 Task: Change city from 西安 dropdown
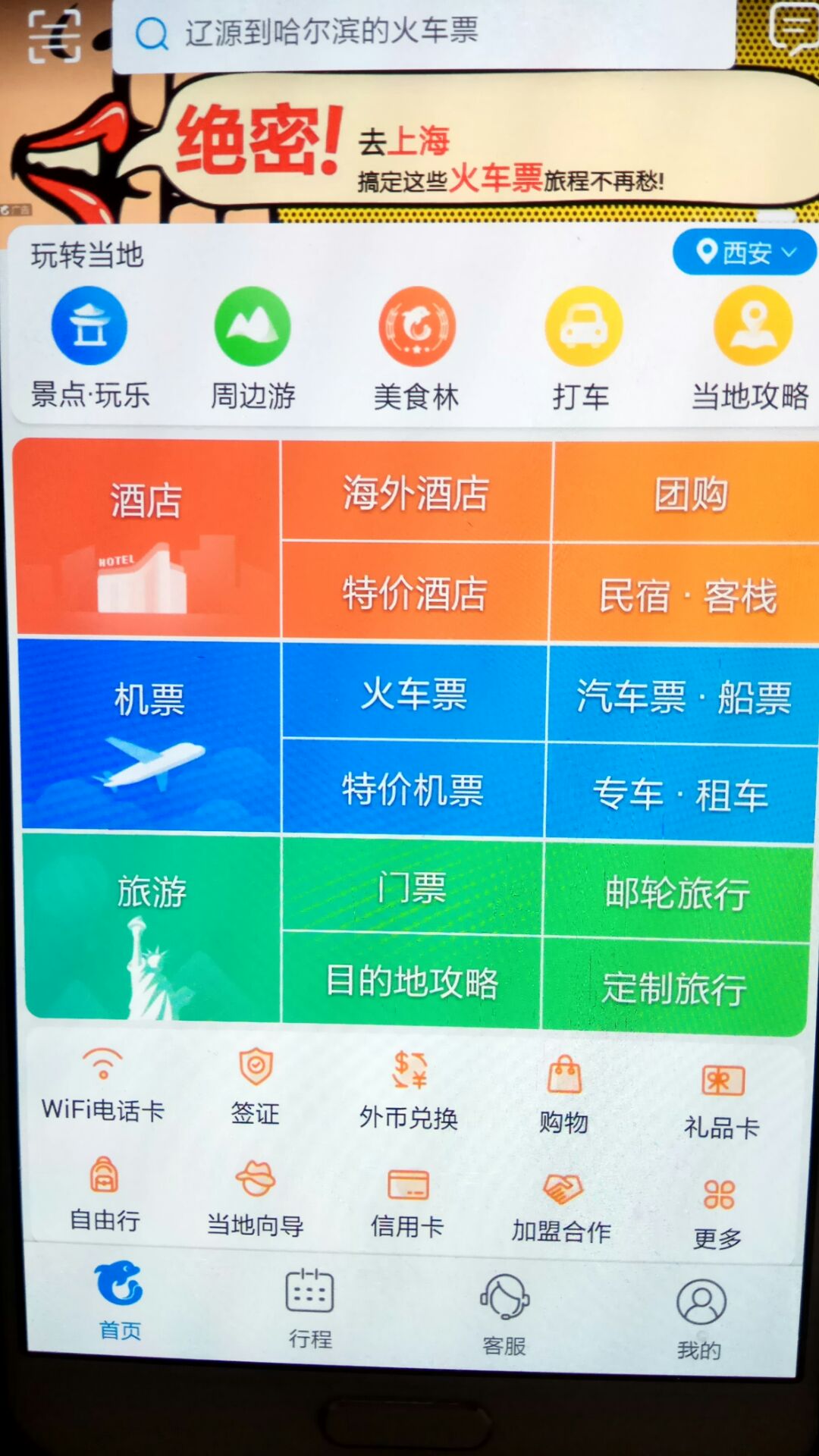[744, 253]
